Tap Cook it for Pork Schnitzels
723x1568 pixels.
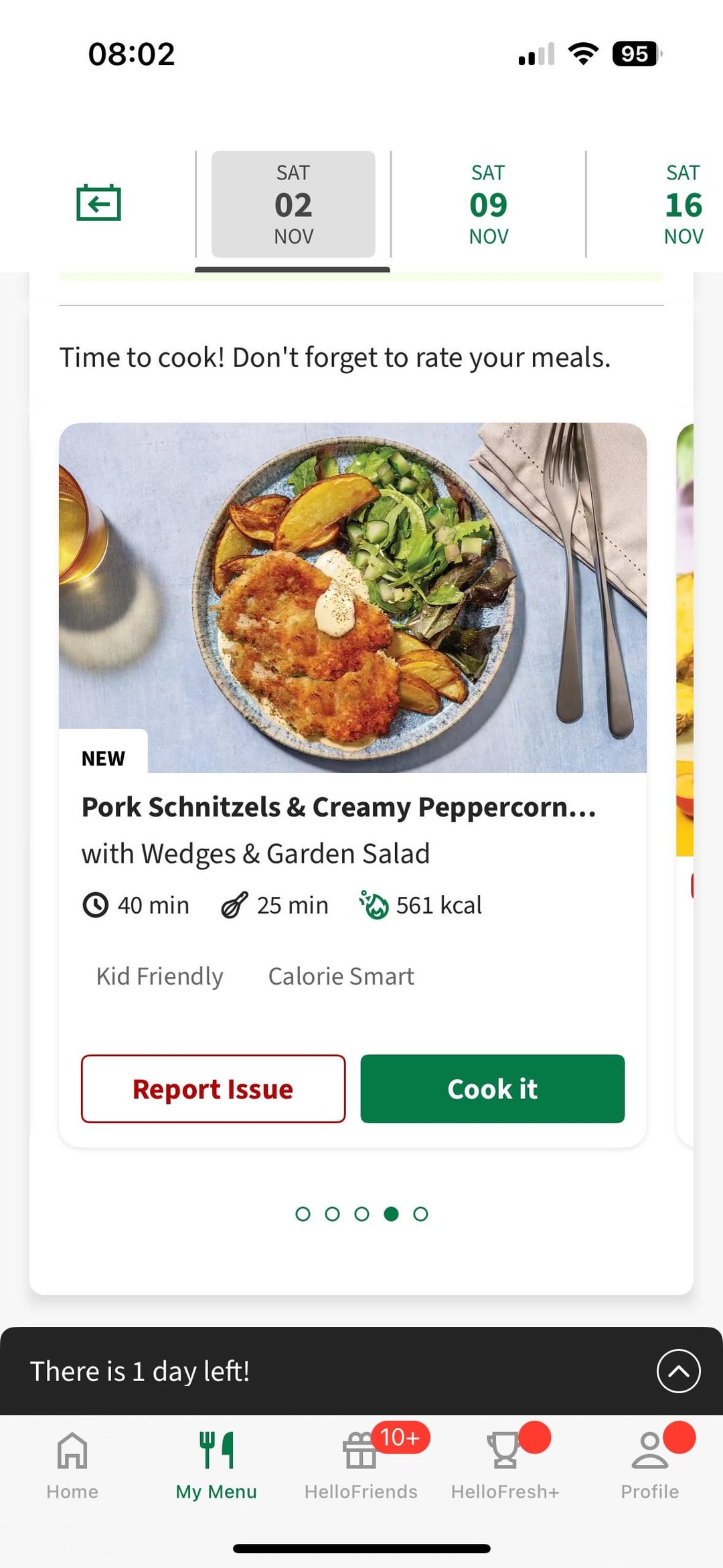492,1088
